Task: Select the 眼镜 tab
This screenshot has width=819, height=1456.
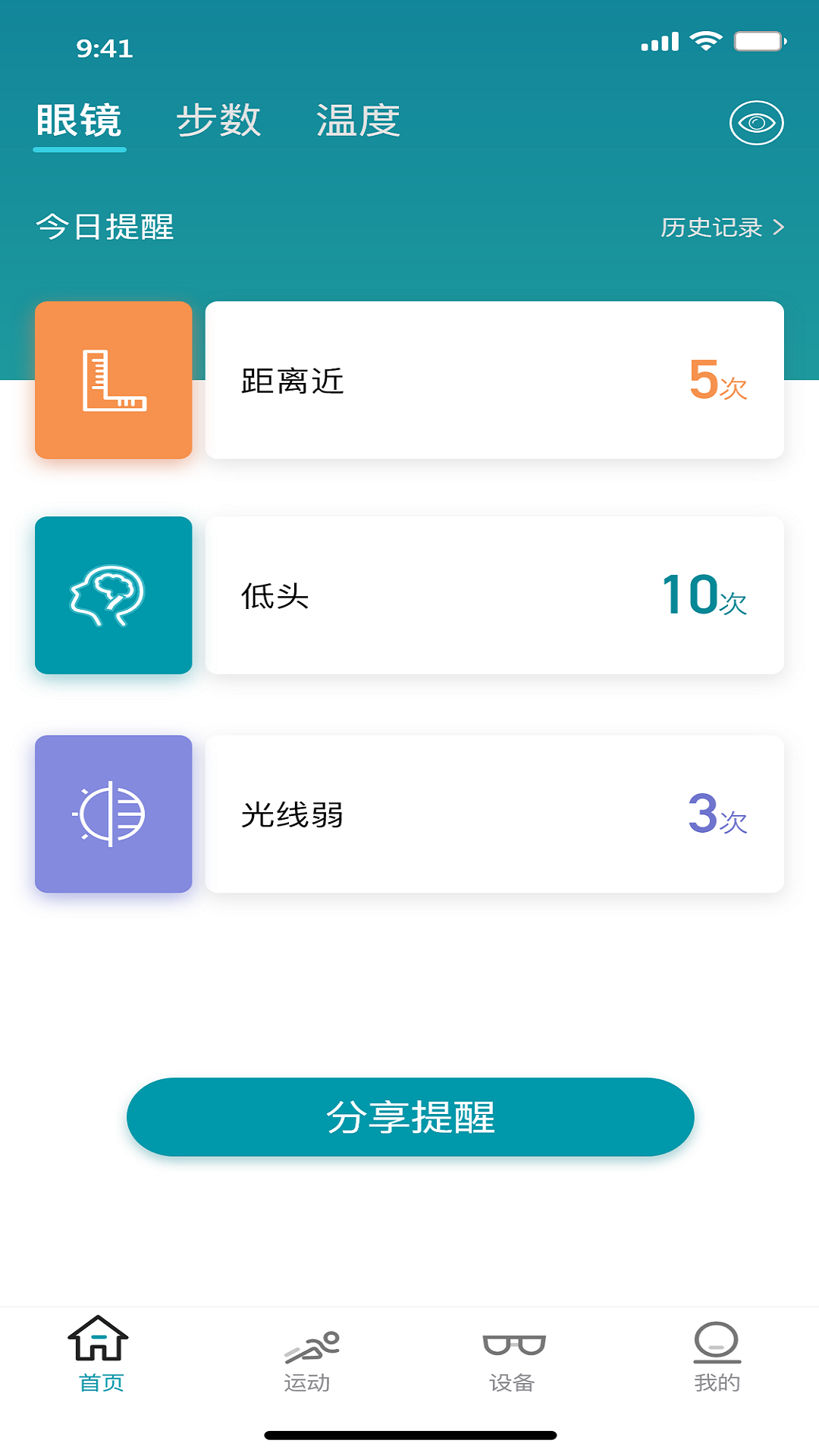Action: coord(80,121)
